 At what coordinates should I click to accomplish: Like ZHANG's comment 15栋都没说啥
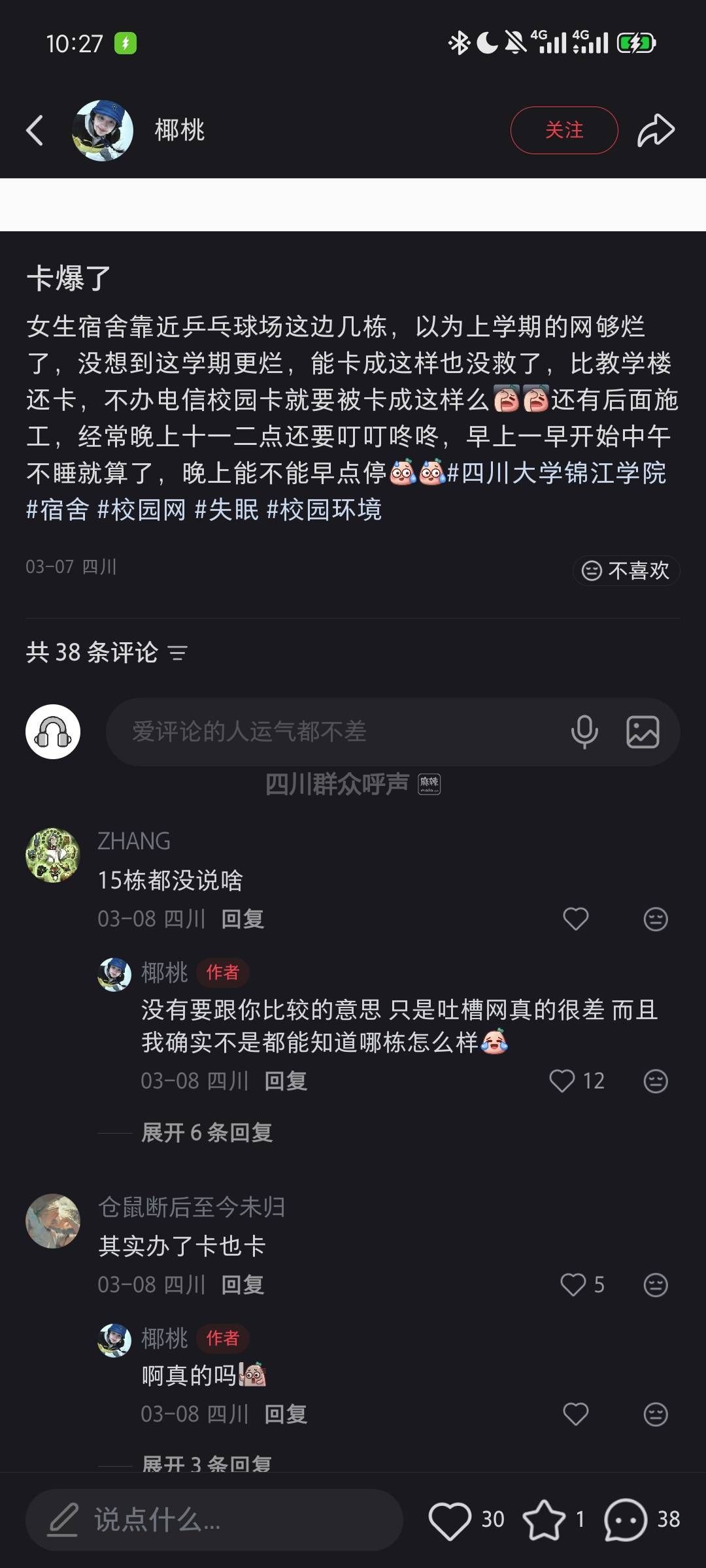pos(575,919)
